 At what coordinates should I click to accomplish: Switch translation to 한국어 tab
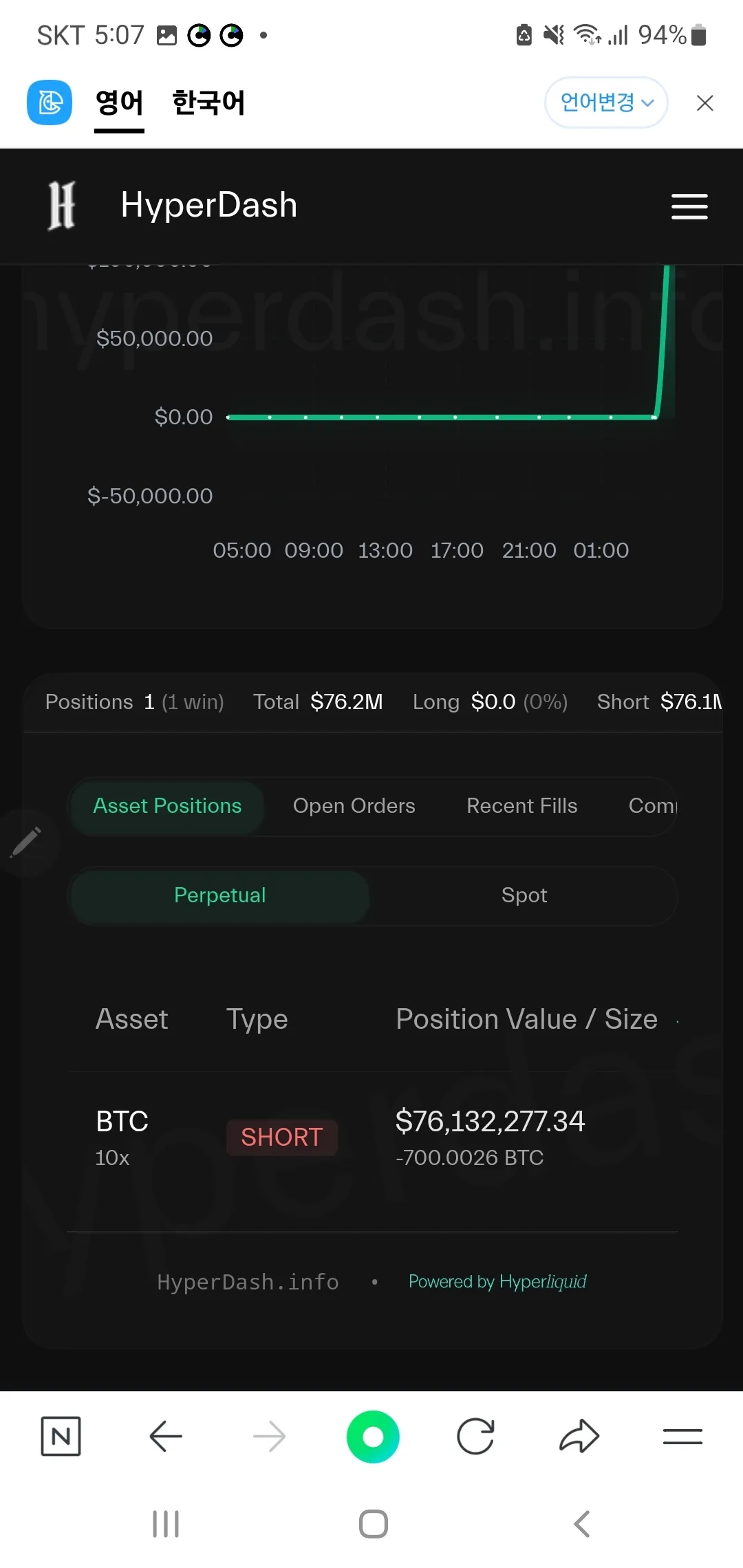tap(208, 103)
